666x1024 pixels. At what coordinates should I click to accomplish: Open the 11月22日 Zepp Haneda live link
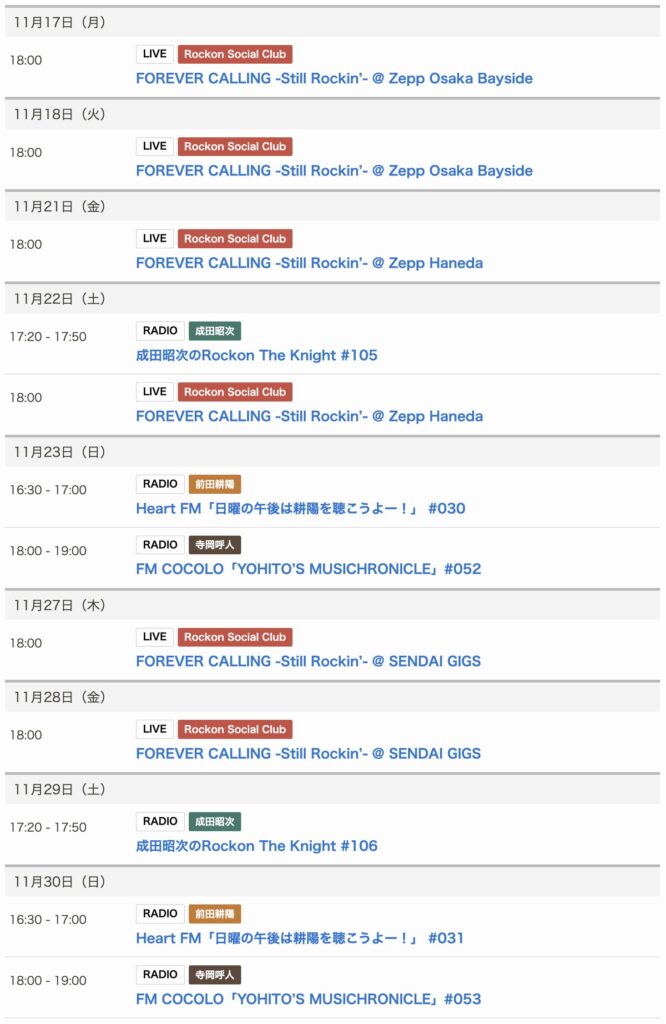(x=309, y=416)
